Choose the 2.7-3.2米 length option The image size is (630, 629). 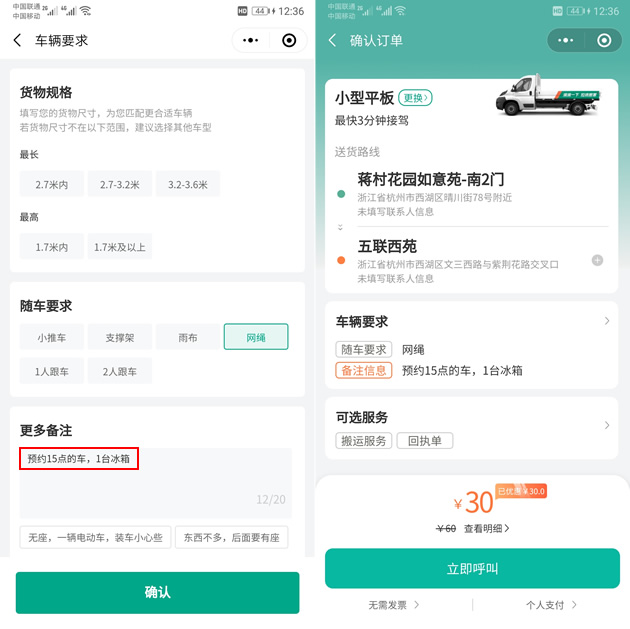[x=120, y=184]
